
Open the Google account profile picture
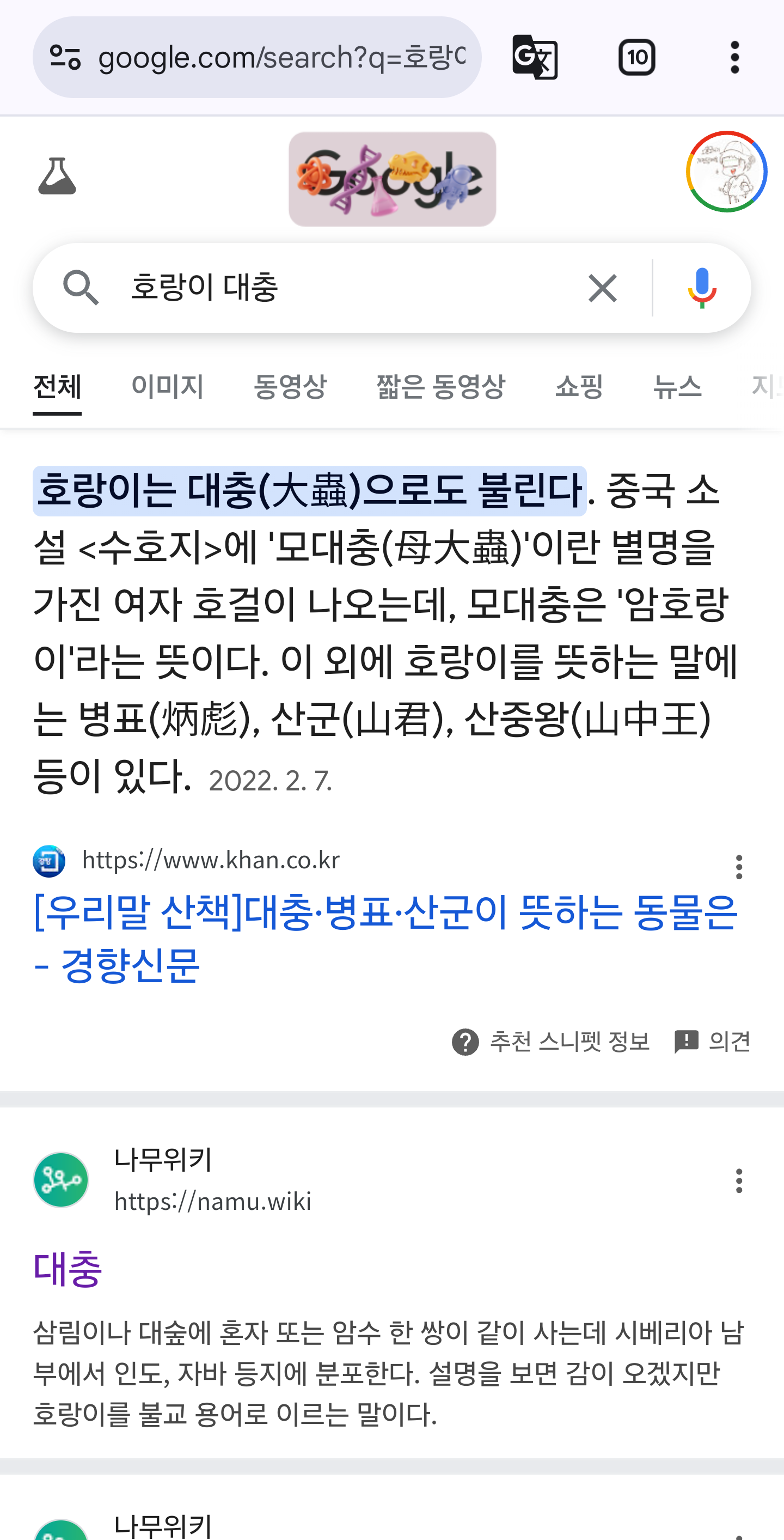[726, 172]
